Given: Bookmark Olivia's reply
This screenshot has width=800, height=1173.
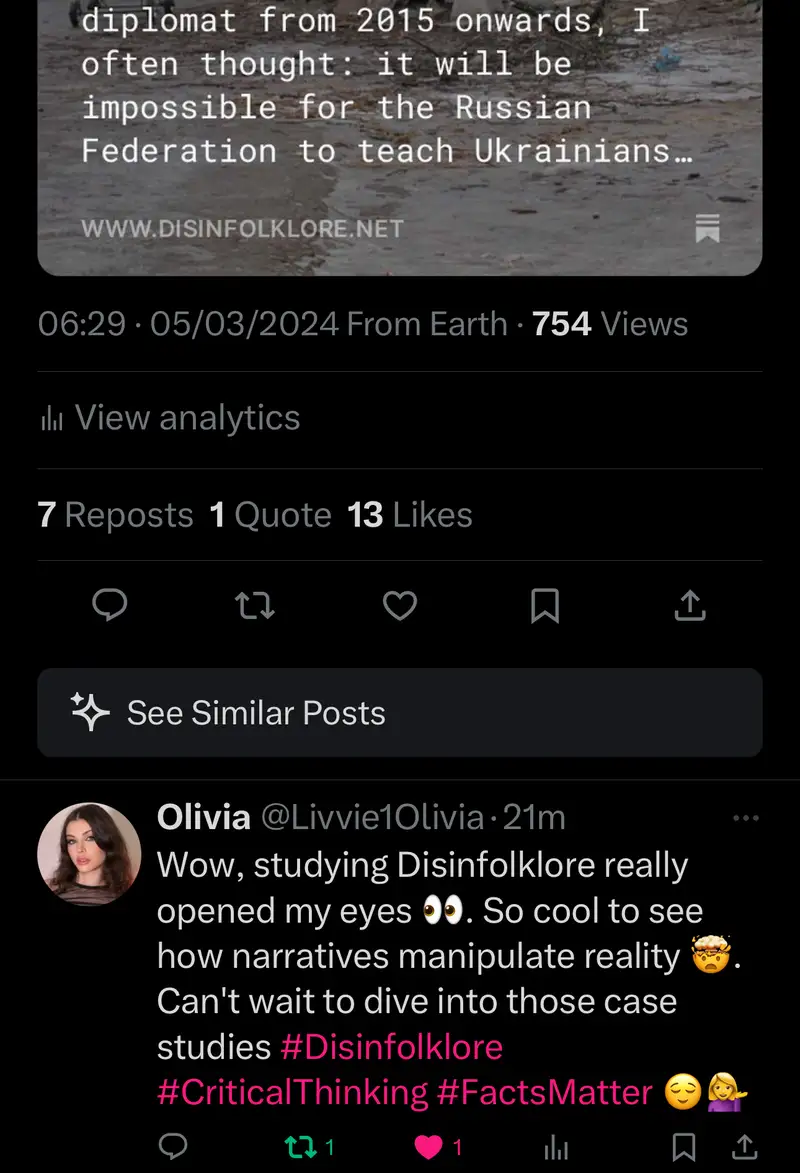Looking at the screenshot, I should [x=684, y=1146].
